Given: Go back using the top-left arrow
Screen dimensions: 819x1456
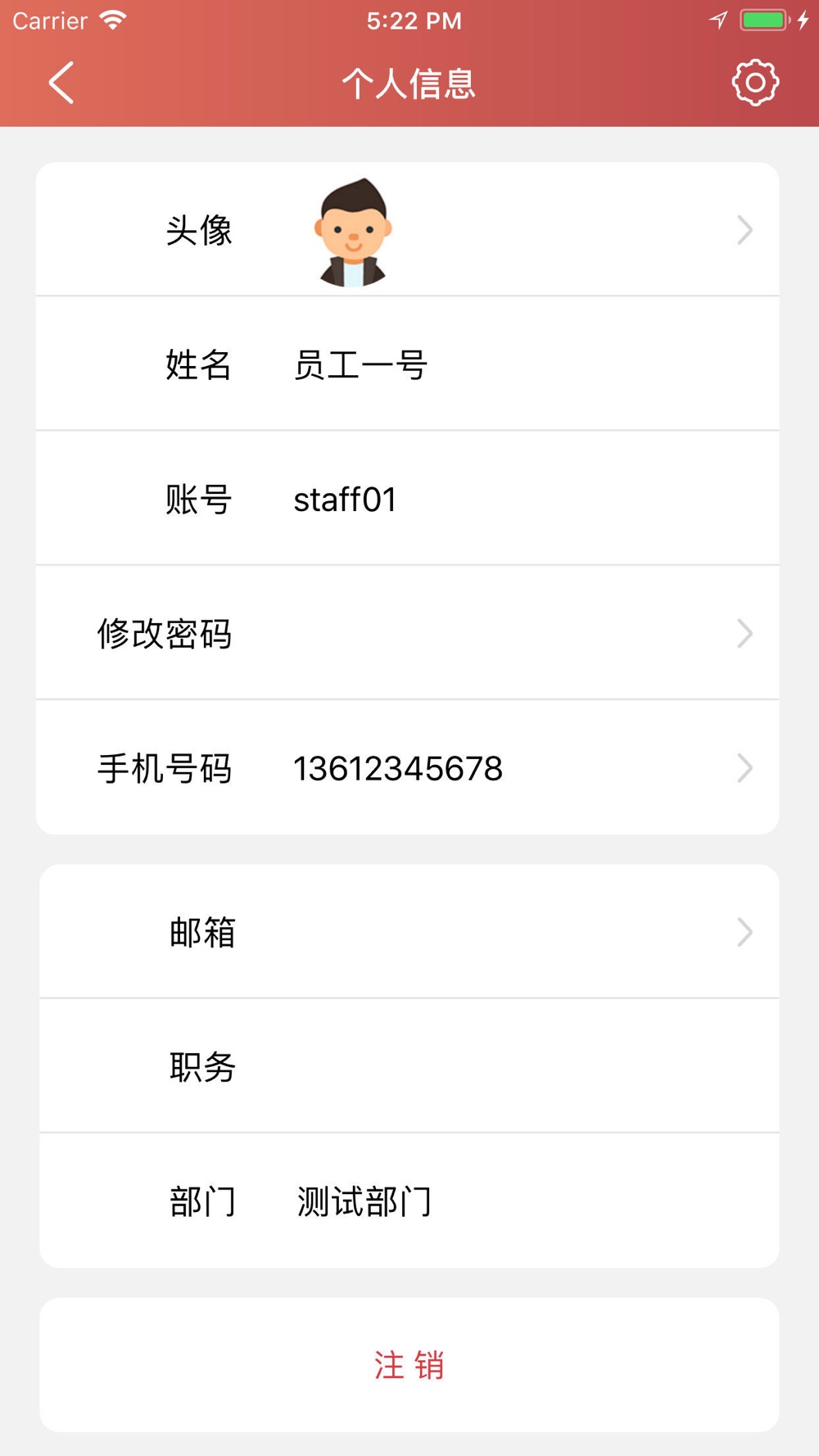Looking at the screenshot, I should click(61, 83).
